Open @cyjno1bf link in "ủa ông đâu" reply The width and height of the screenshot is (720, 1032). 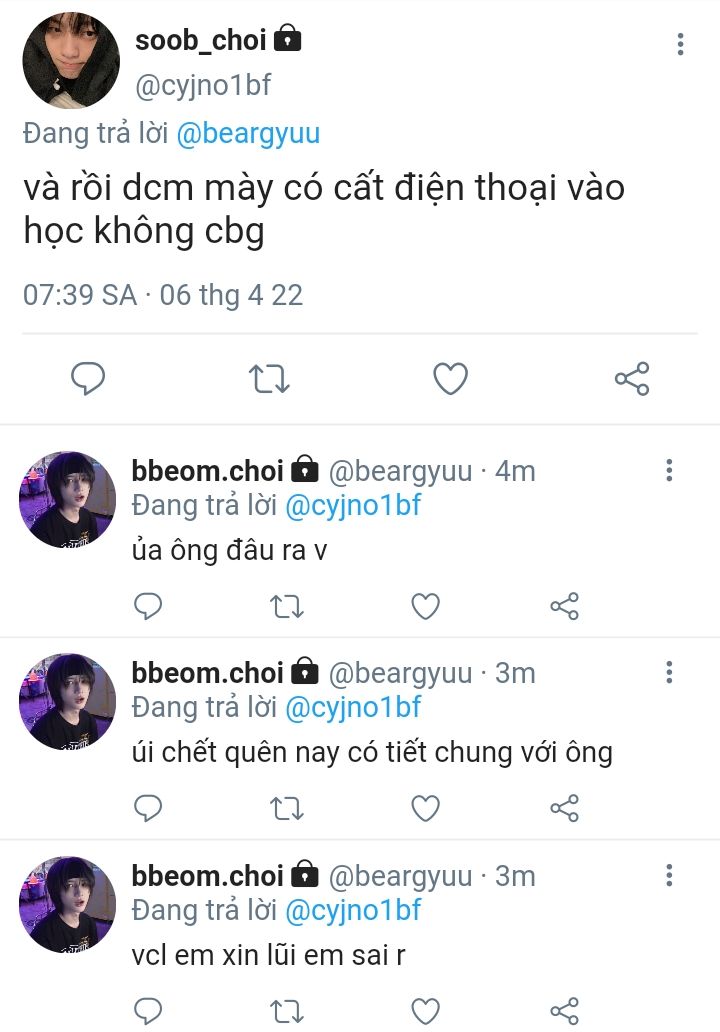point(353,505)
